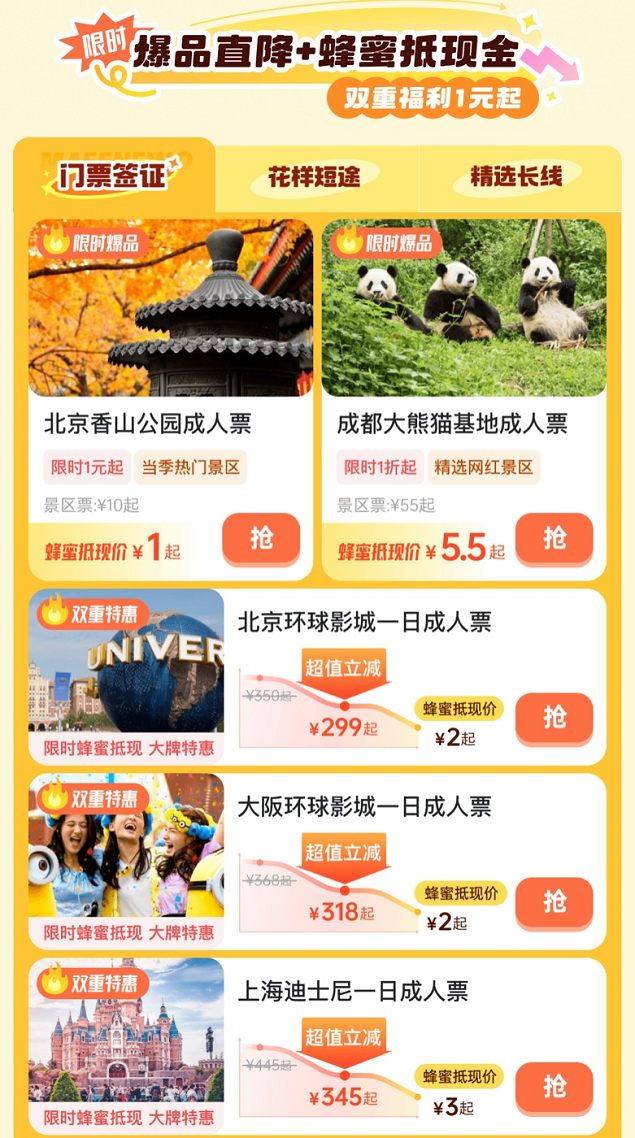
Task: Tap 抢 for 成都大熊猫基地成人票
Action: point(554,539)
